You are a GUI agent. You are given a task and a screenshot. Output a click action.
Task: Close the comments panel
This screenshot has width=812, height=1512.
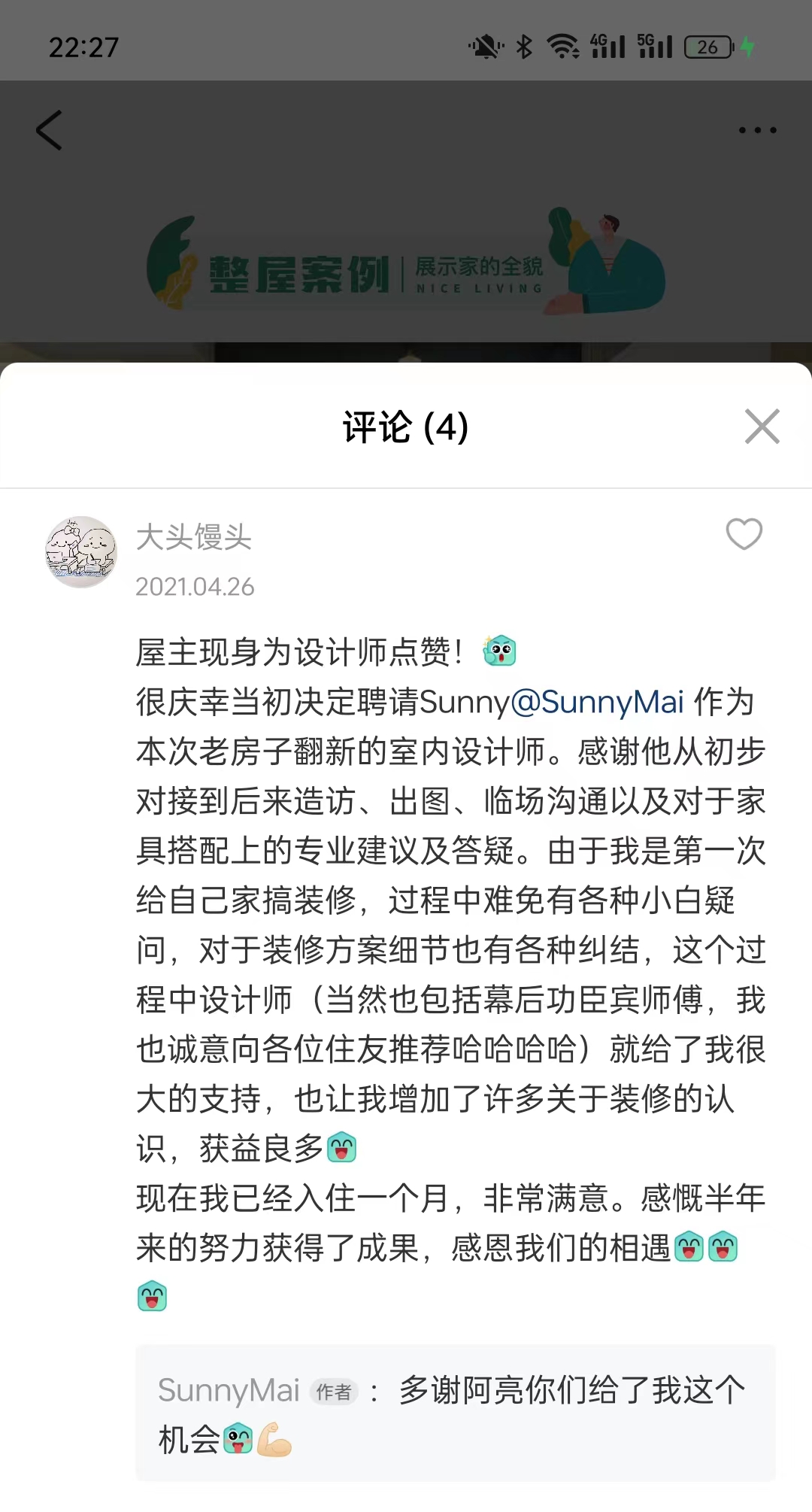tap(762, 427)
